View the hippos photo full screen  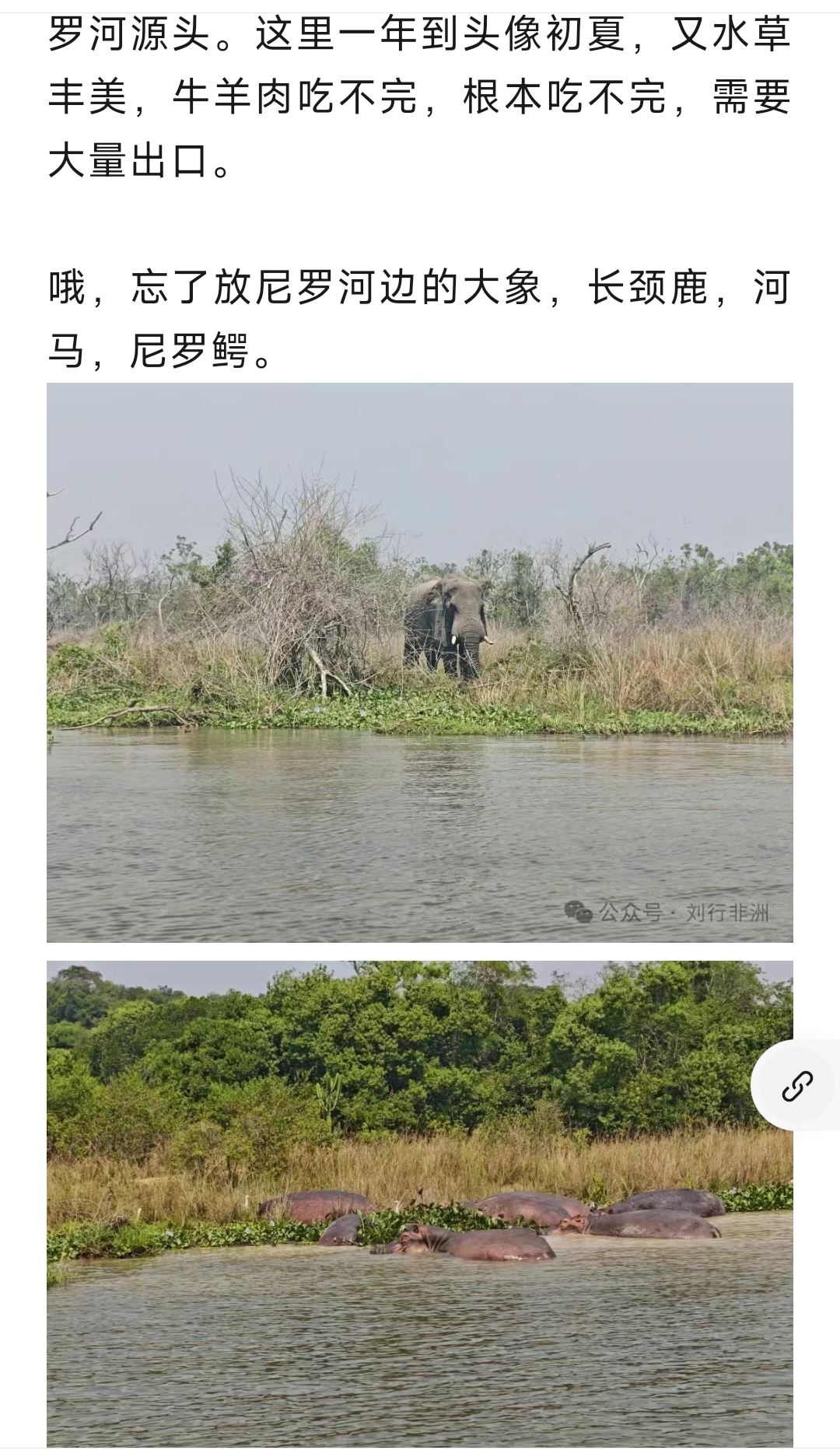[x=420, y=1203]
